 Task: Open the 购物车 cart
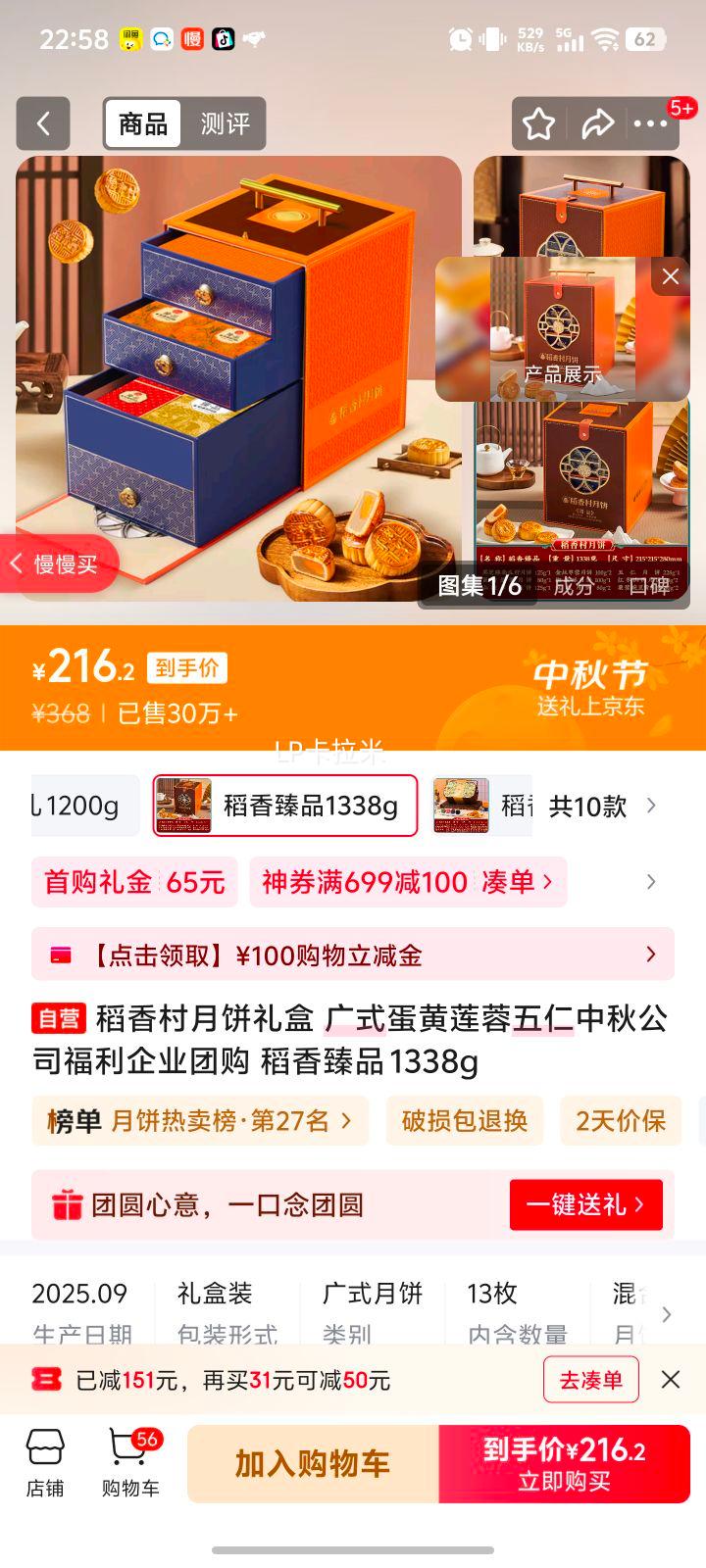130,1463
